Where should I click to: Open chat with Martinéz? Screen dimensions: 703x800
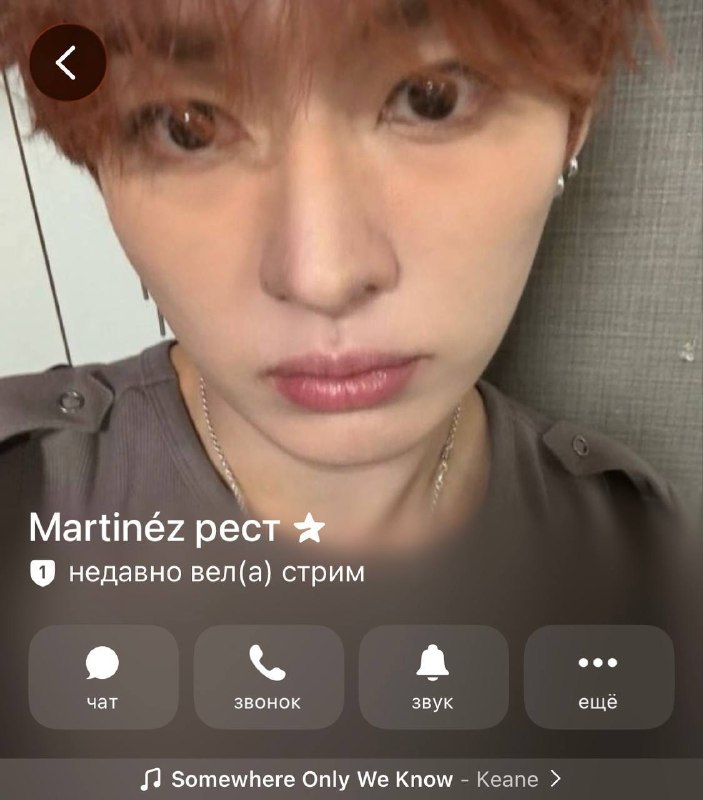click(x=104, y=677)
